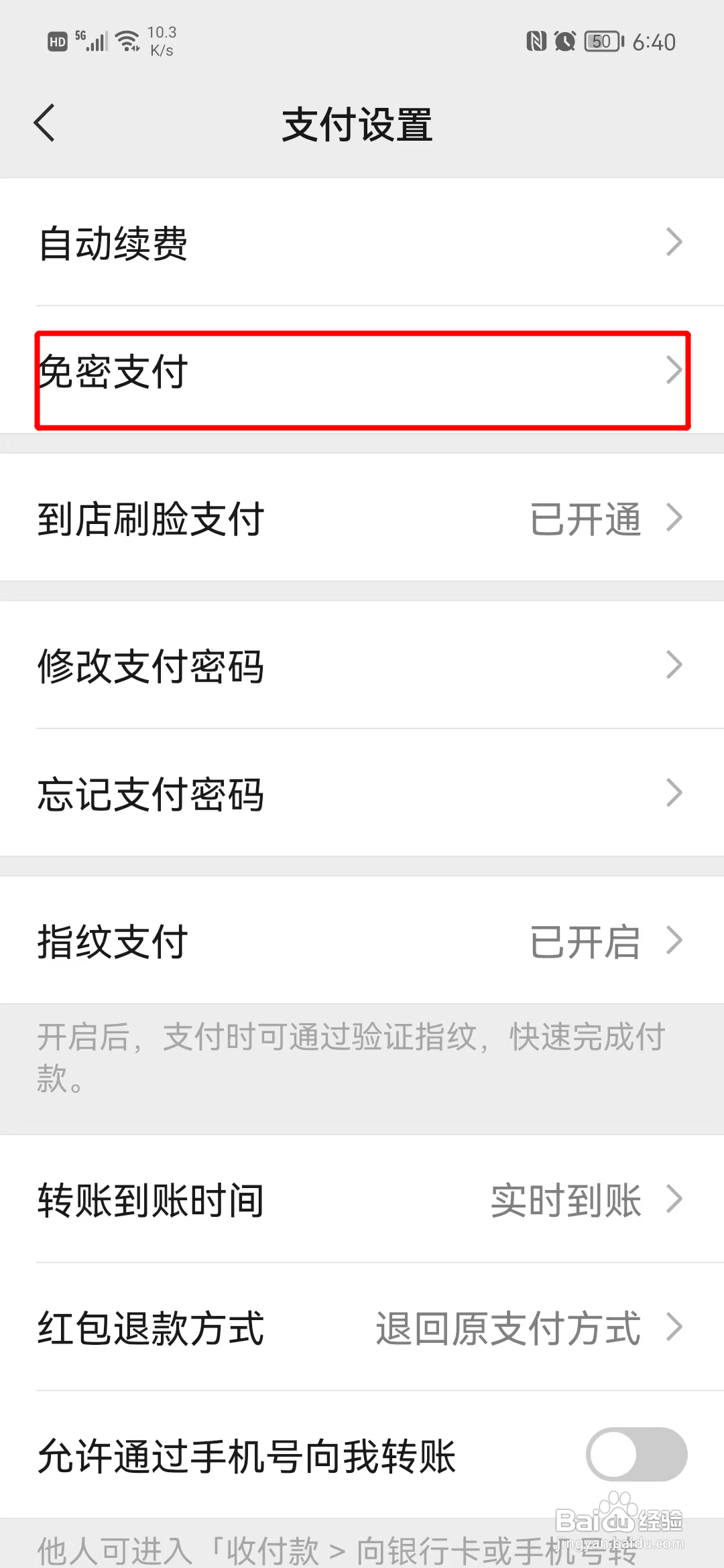This screenshot has width=724, height=1568.
Task: Tap the alarm clock status bar icon
Action: [x=564, y=42]
